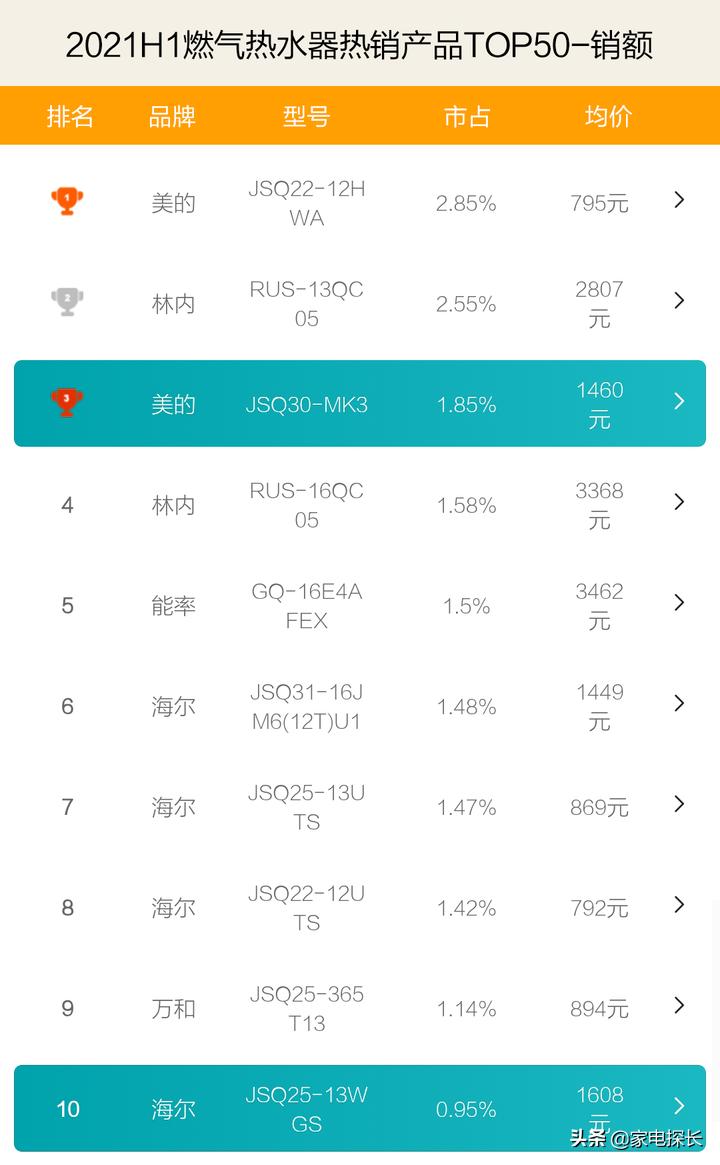Open the top-ranked 美的 JSQ22-12HWA row
The width and height of the screenshot is (720, 1165).
pos(360,203)
